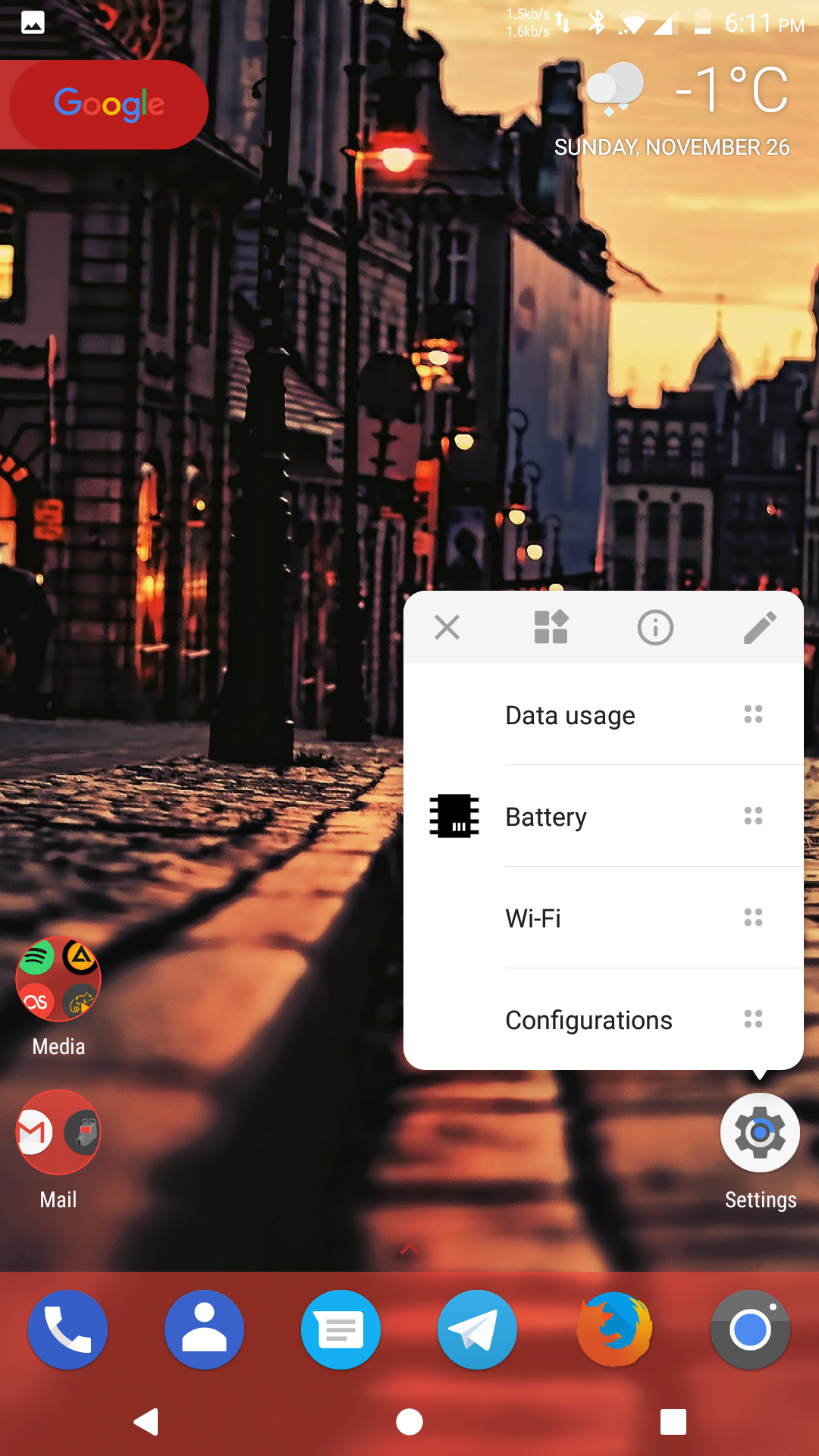Viewport: 819px width, 1456px height.
Task: Launch Firefox from the dock
Action: click(x=614, y=1329)
